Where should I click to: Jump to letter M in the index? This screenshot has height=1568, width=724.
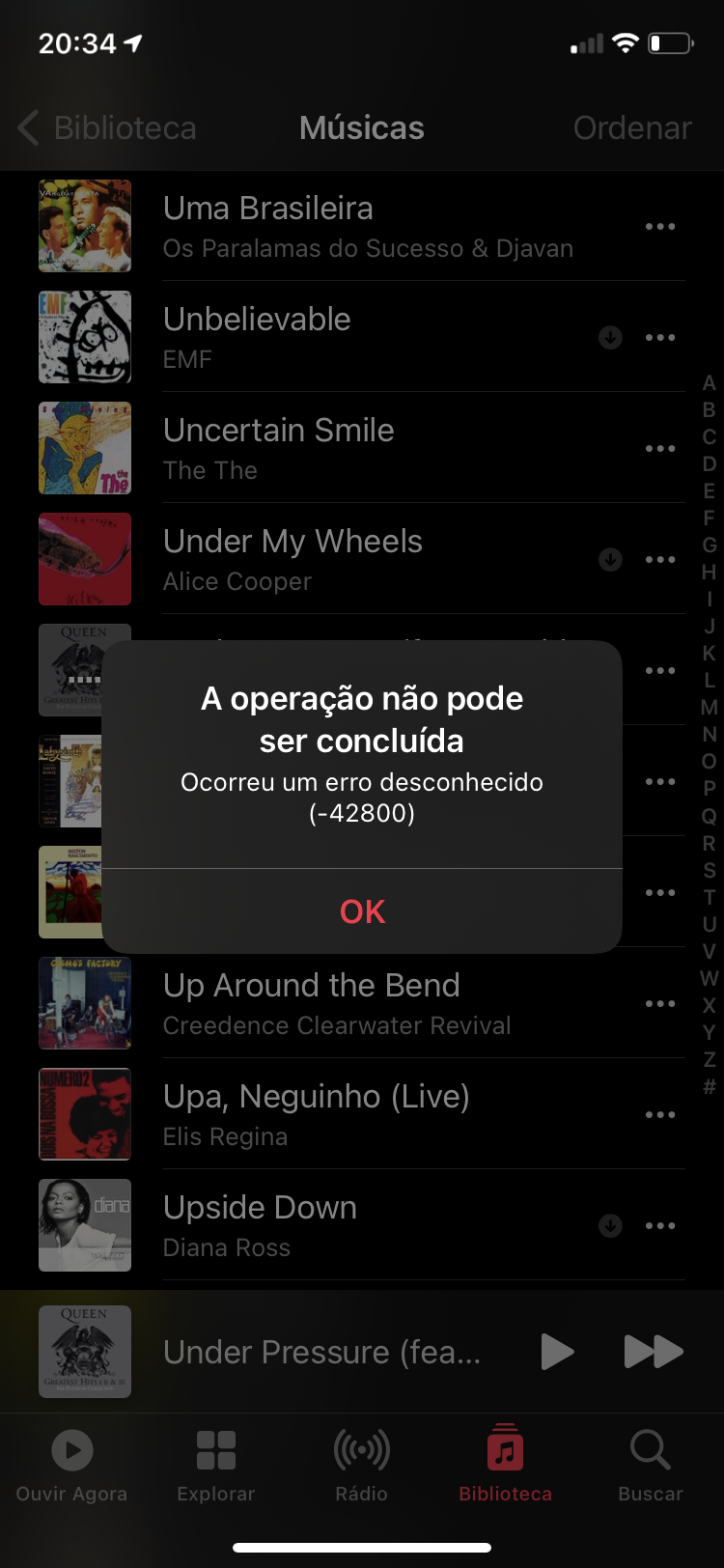coord(709,708)
